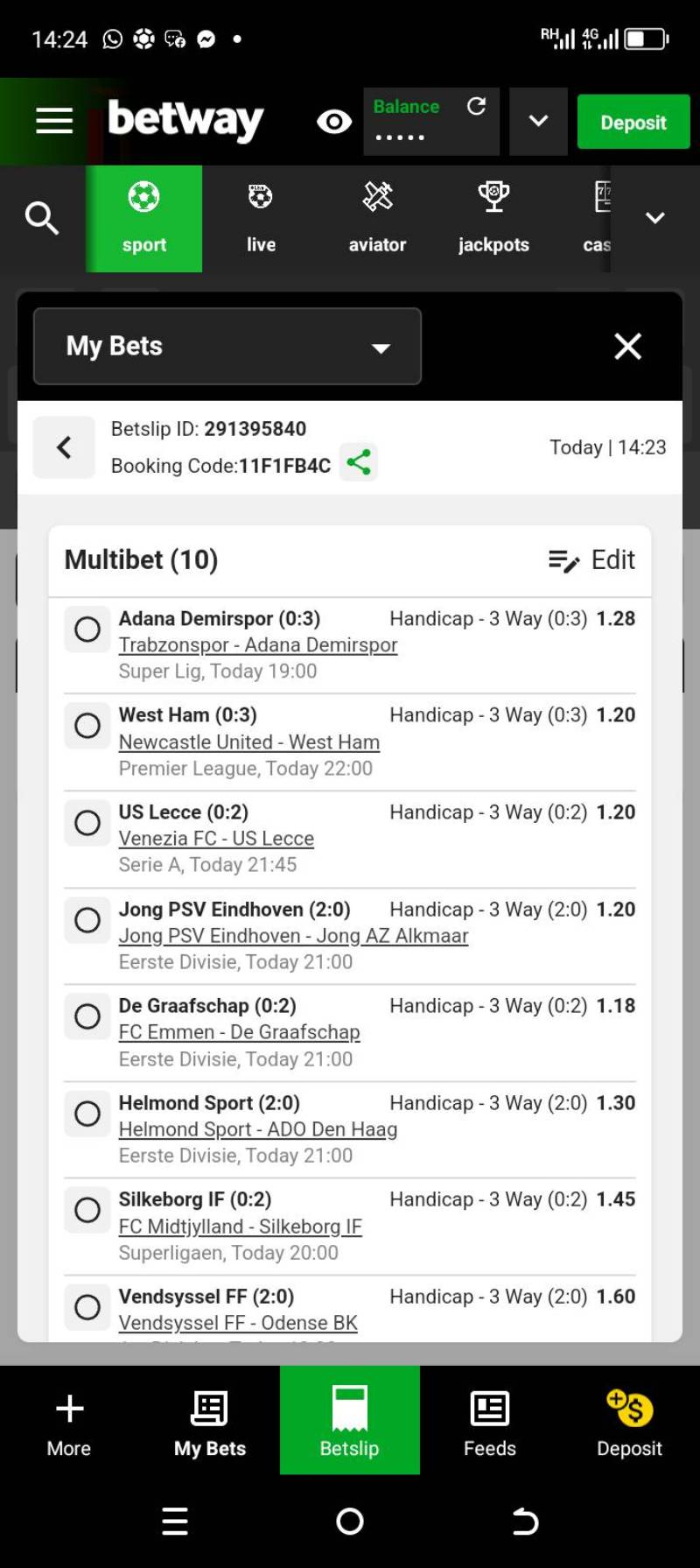Open the Feeds tab
The image size is (700, 1568).
coord(489,1420)
